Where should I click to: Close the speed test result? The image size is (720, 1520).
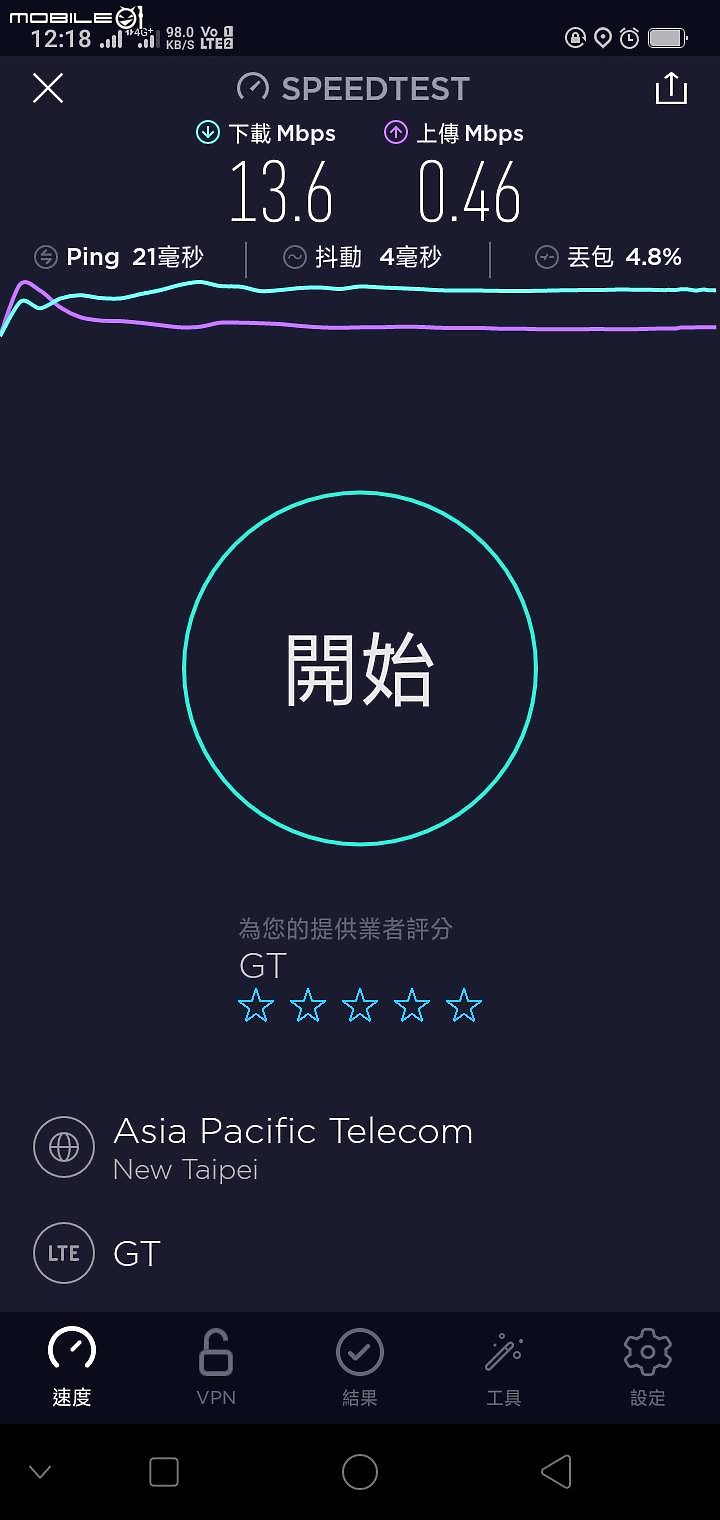click(48, 88)
